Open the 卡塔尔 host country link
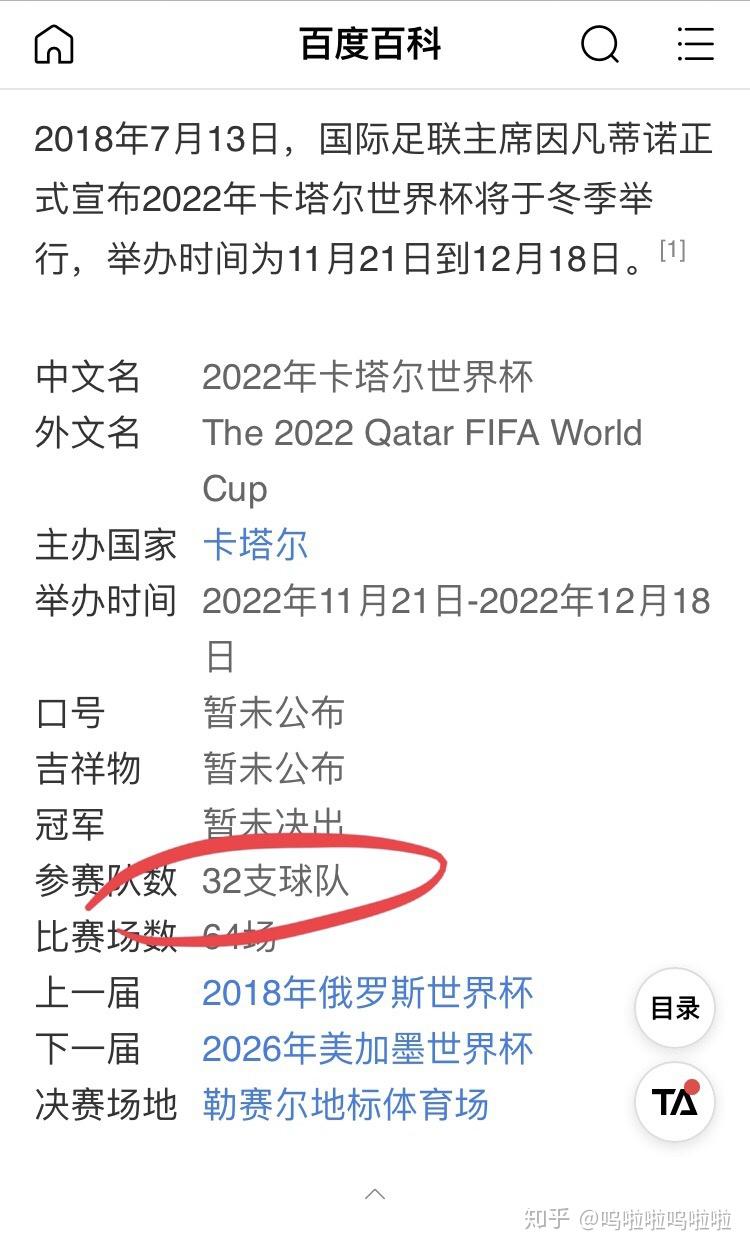 pos(256,545)
